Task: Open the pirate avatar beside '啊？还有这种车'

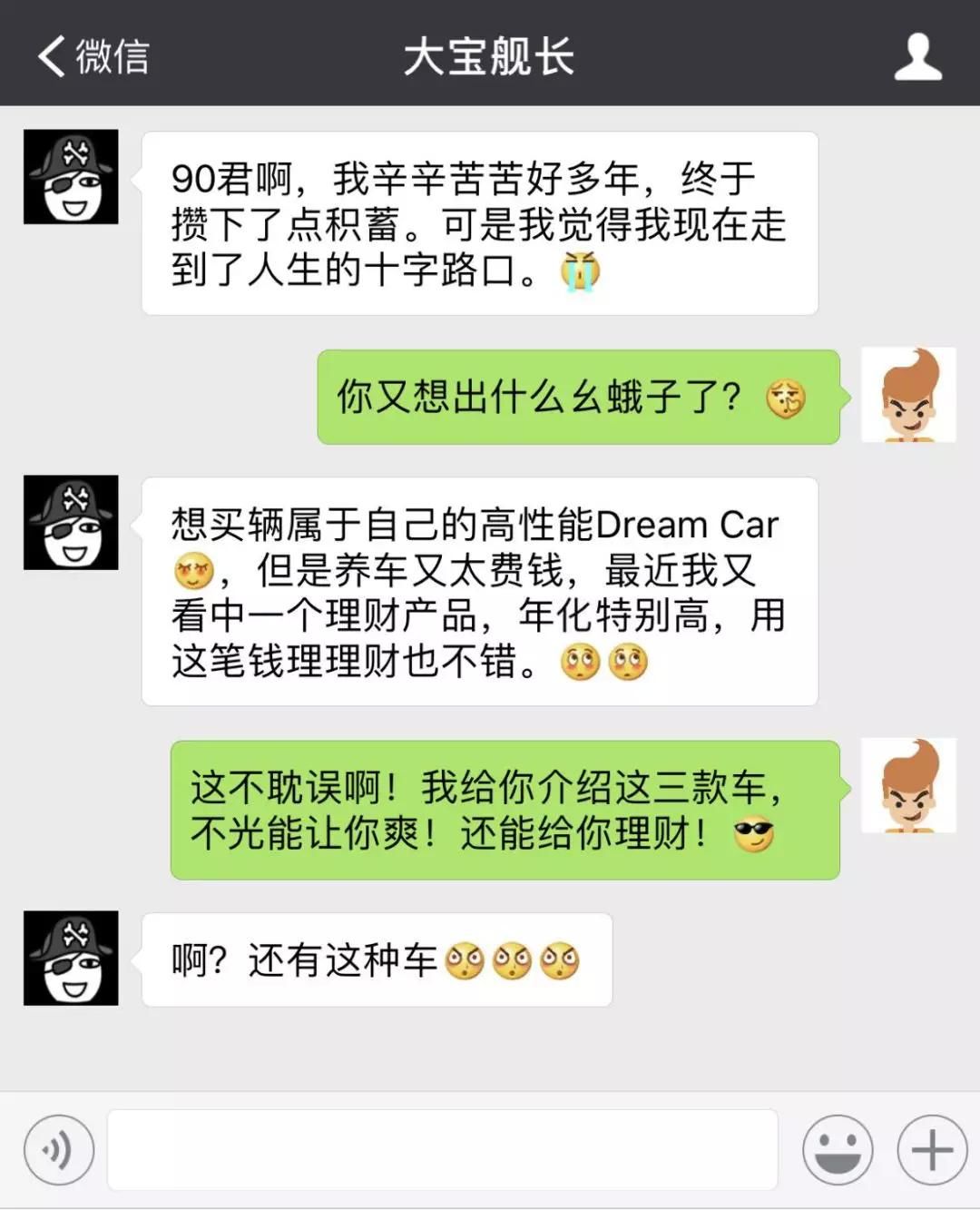Action: point(71,958)
